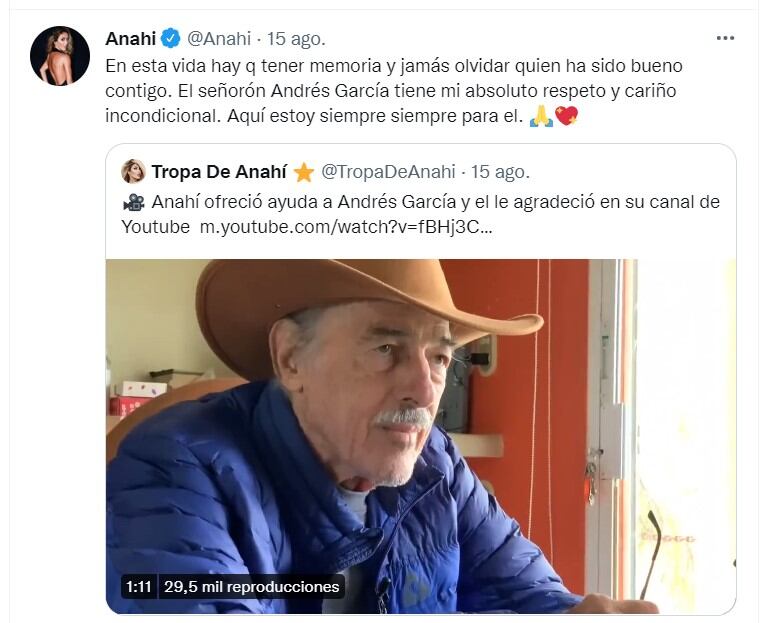The image size is (767, 623).
Task: Tap the Tropa De Anahí avatar
Action: (x=133, y=171)
